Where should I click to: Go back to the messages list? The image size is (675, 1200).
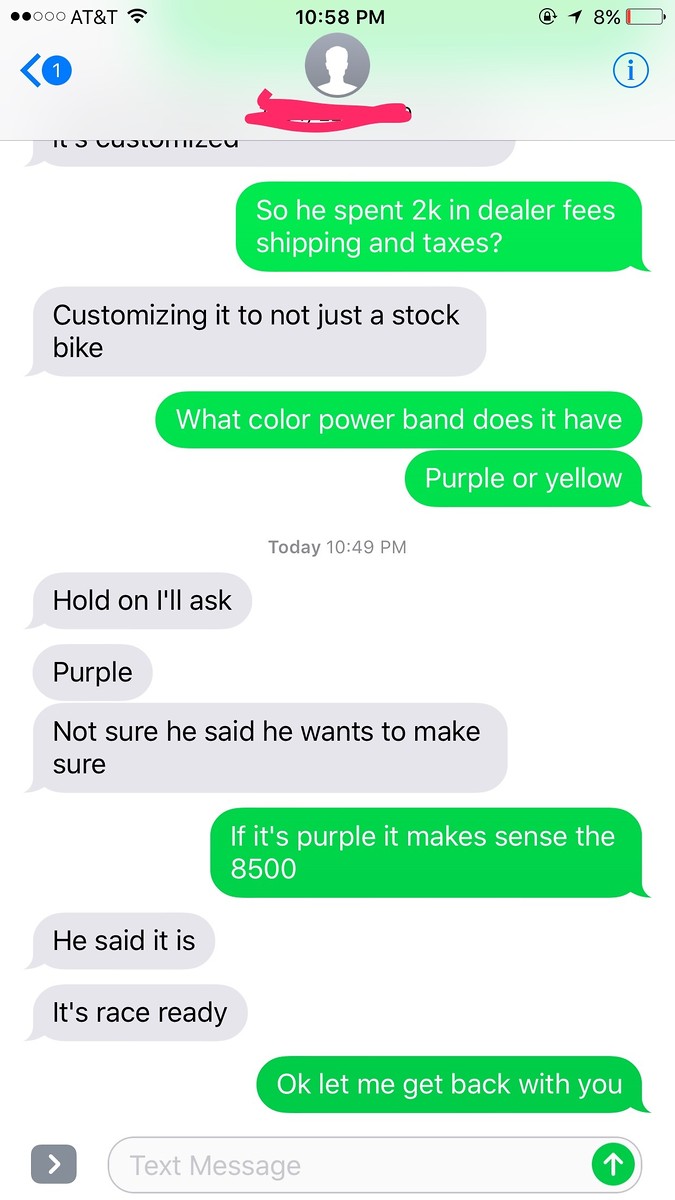click(42, 70)
